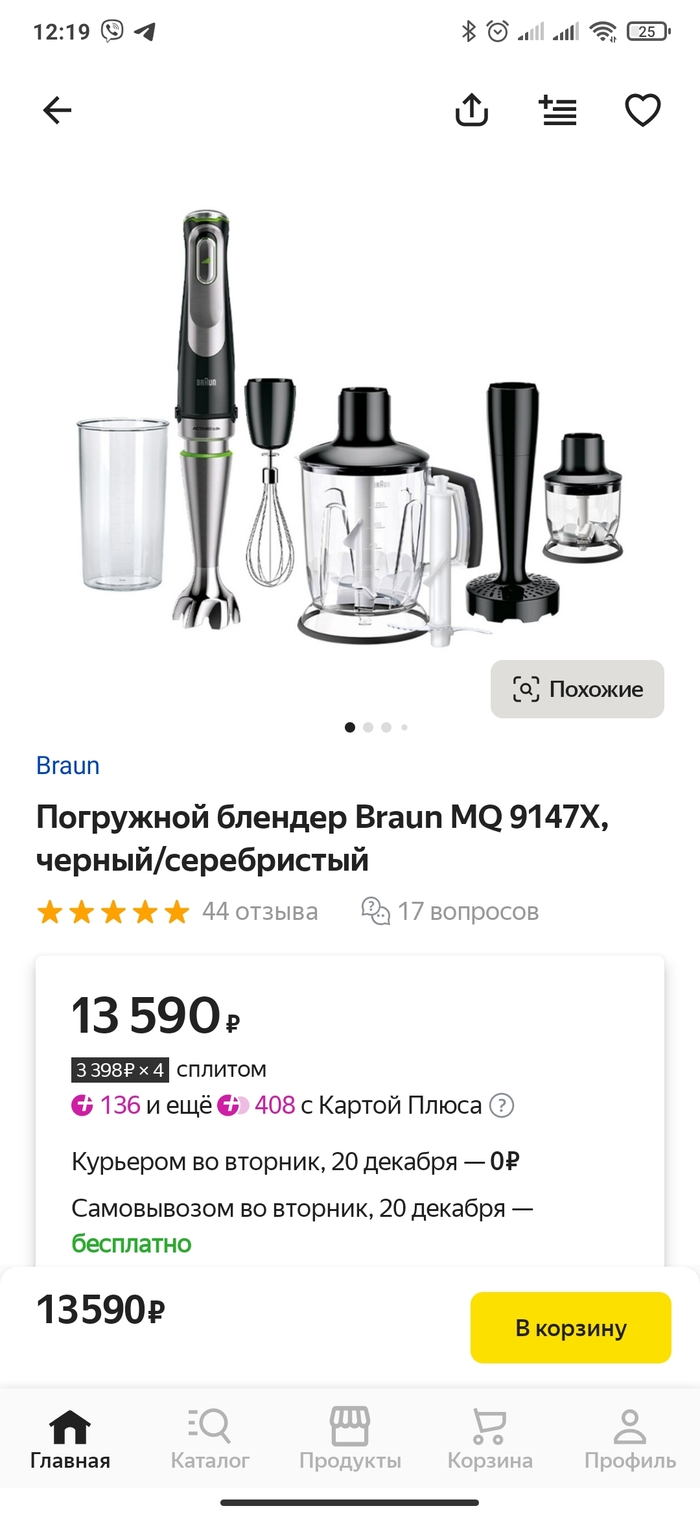Add the product to a comparison list
This screenshot has height=1517, width=700.
point(558,110)
